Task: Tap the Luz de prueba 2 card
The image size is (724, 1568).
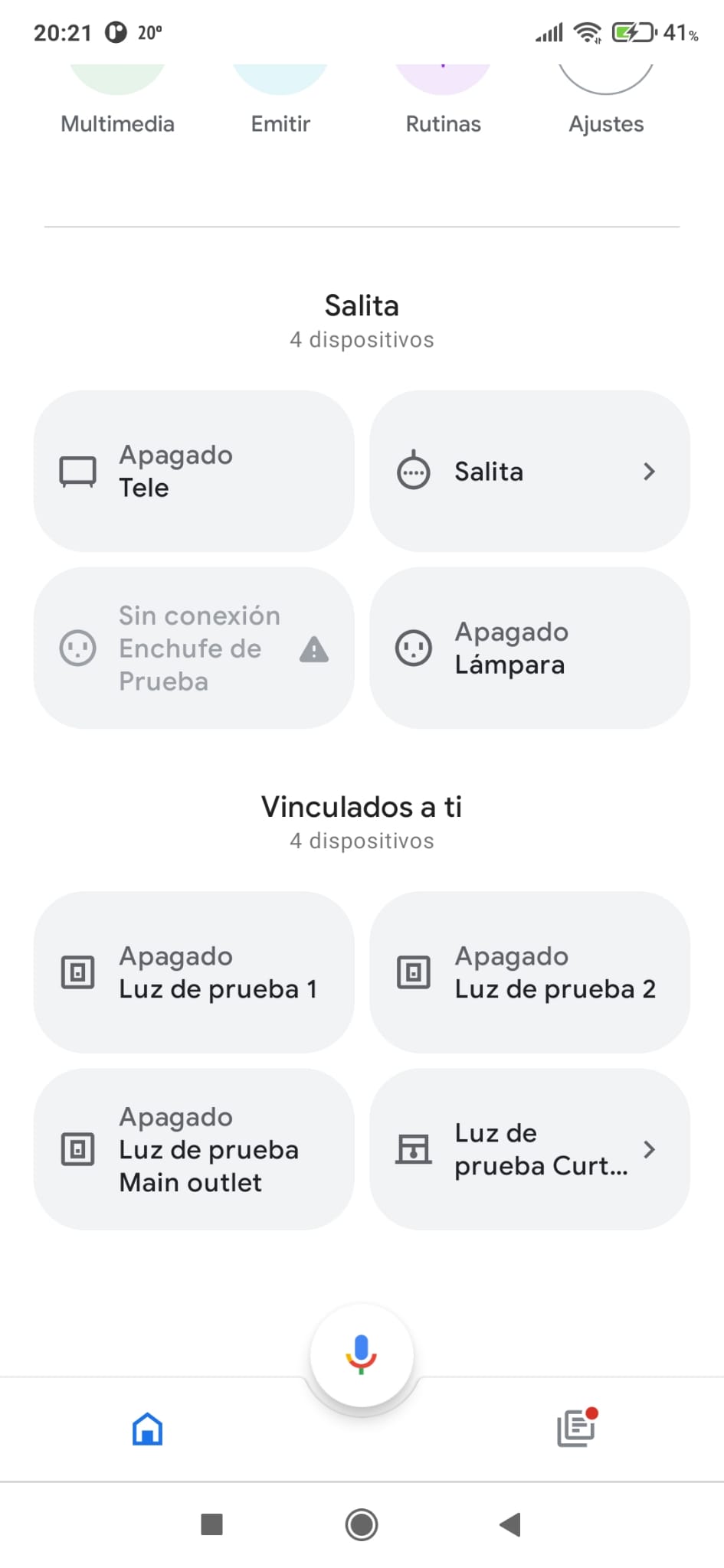Action: click(x=529, y=972)
